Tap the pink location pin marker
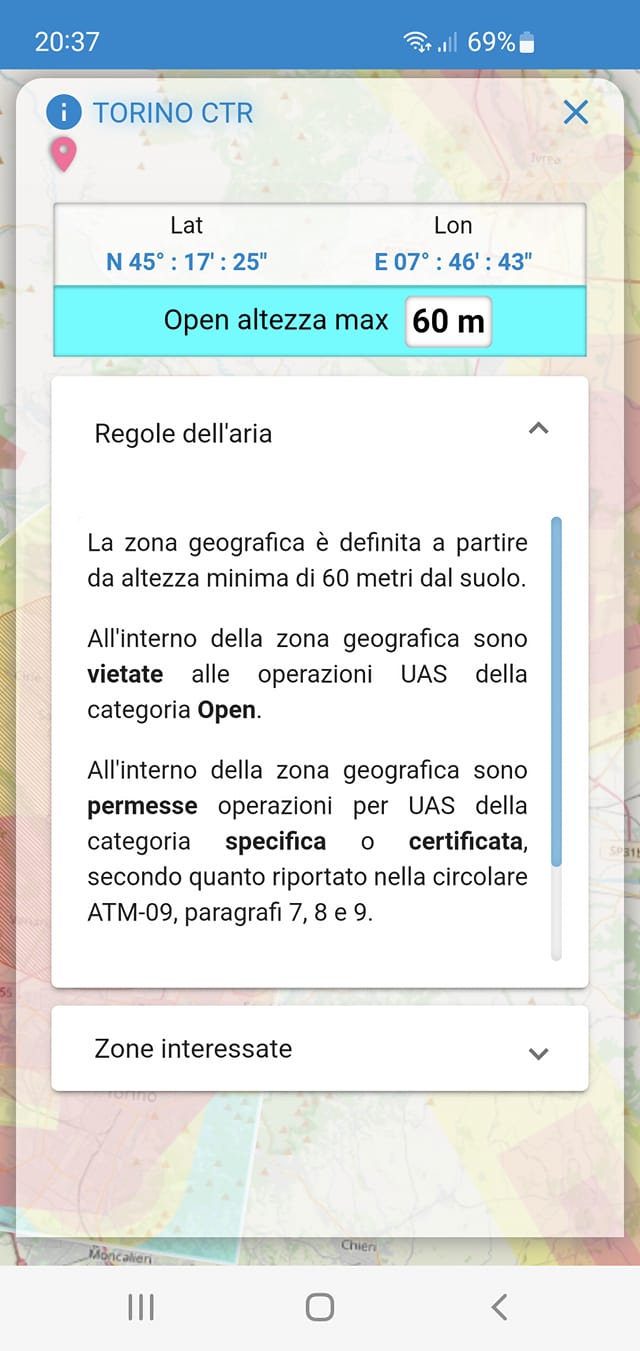Screen dimensions: 640x1351 pyautogui.click(x=64, y=154)
